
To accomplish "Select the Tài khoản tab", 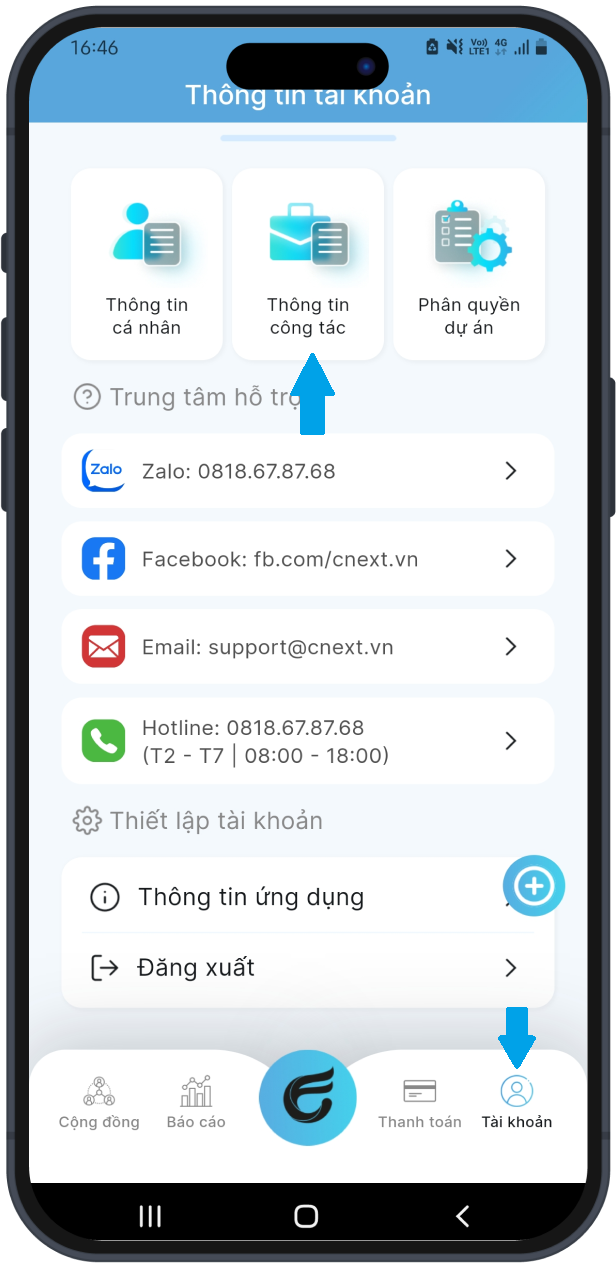I will pos(517,1103).
